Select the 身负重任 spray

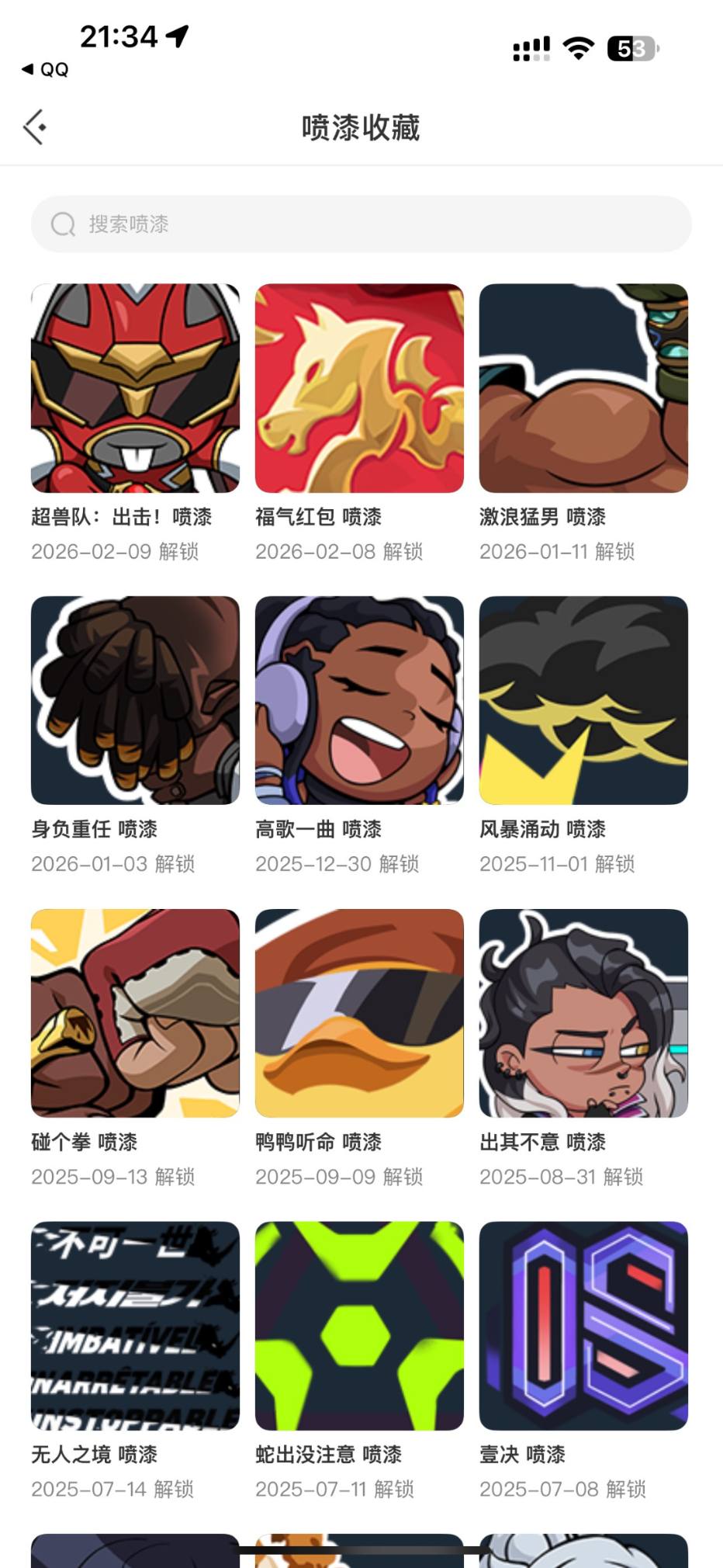pos(135,700)
